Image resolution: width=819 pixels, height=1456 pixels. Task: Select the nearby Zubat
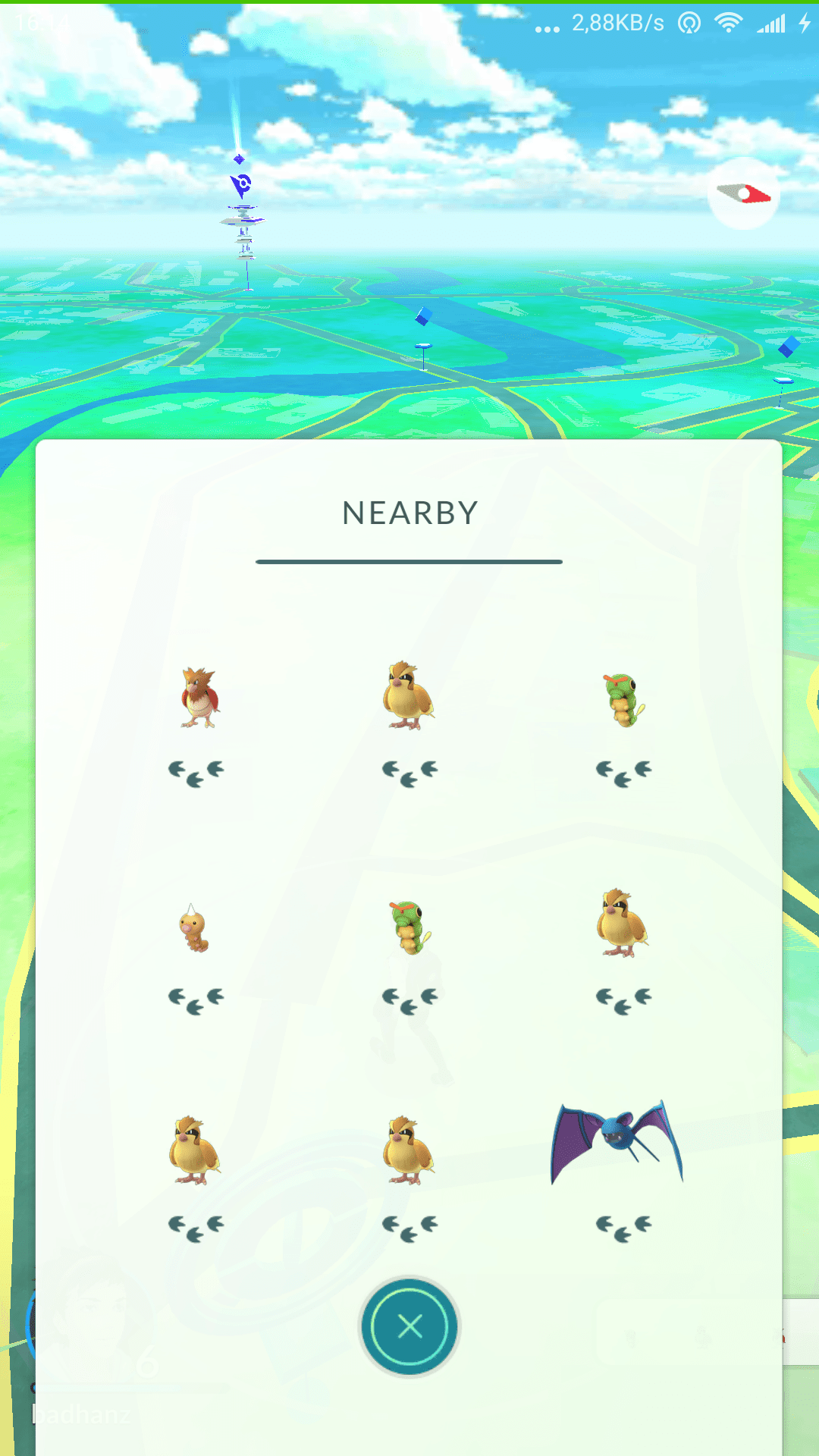(617, 1143)
